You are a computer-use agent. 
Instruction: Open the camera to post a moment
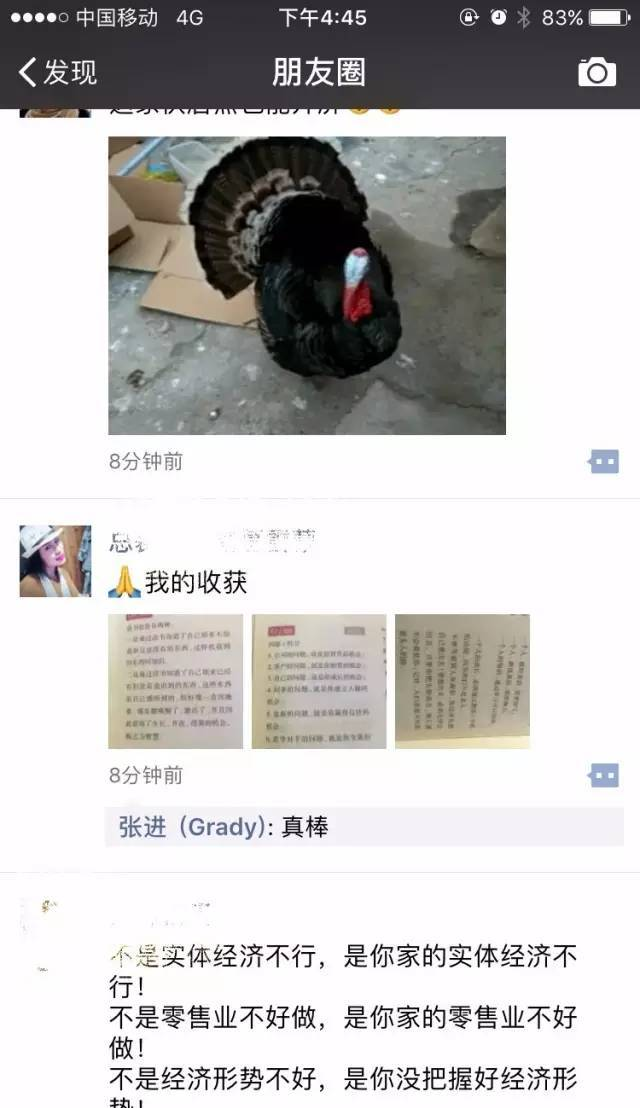[597, 72]
